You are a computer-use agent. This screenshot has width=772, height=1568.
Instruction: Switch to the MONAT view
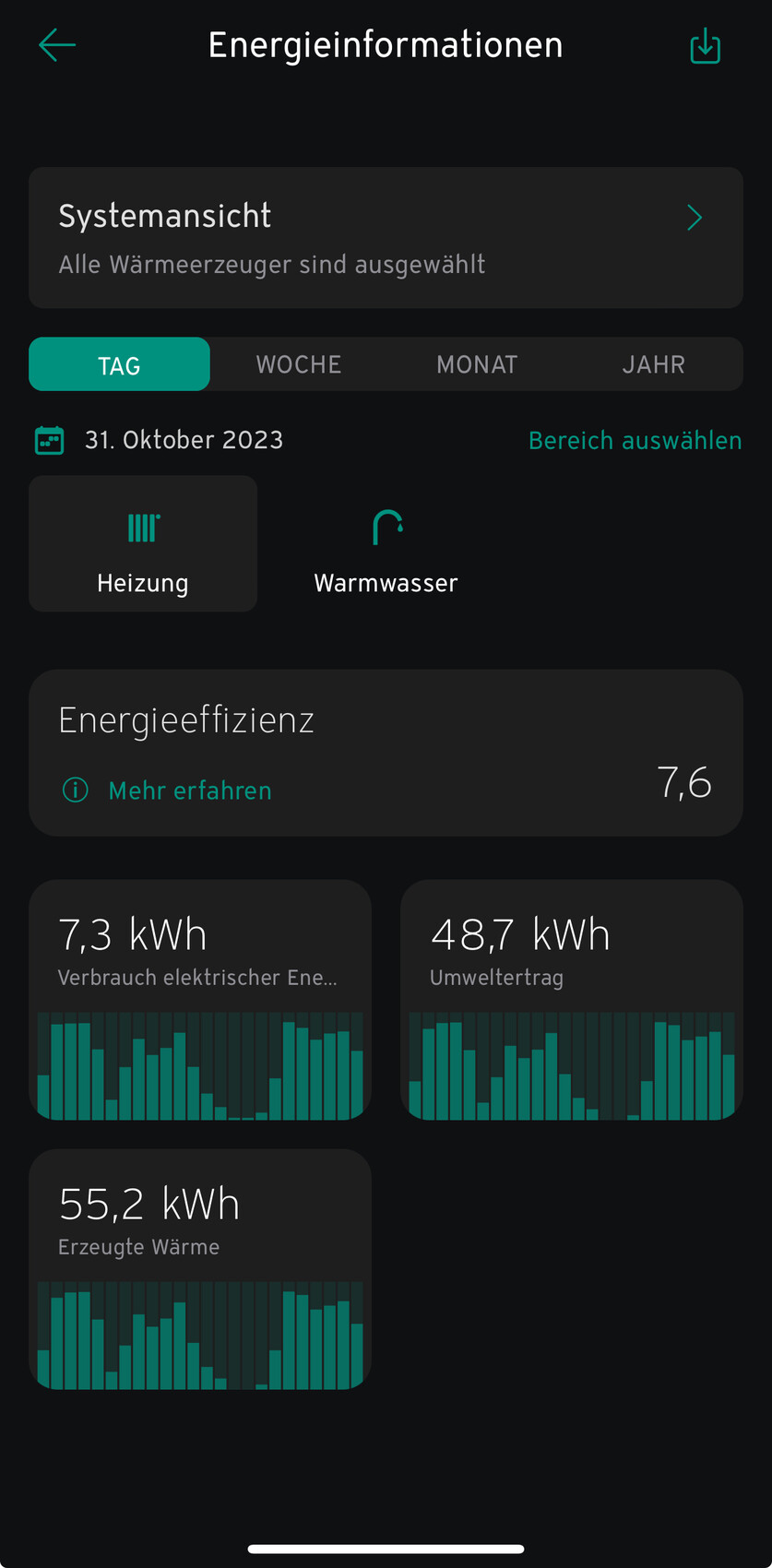[477, 365]
